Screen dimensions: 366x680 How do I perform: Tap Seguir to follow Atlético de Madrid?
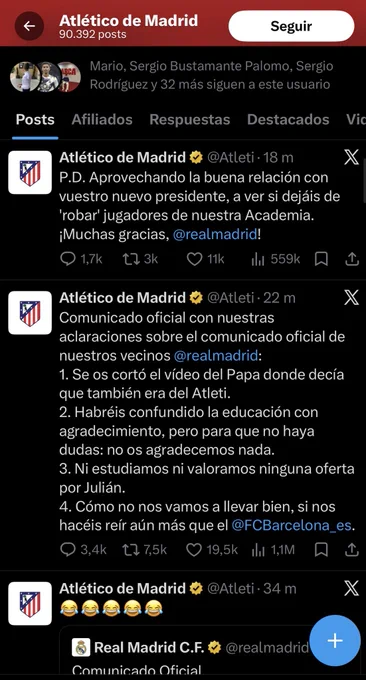(x=291, y=26)
